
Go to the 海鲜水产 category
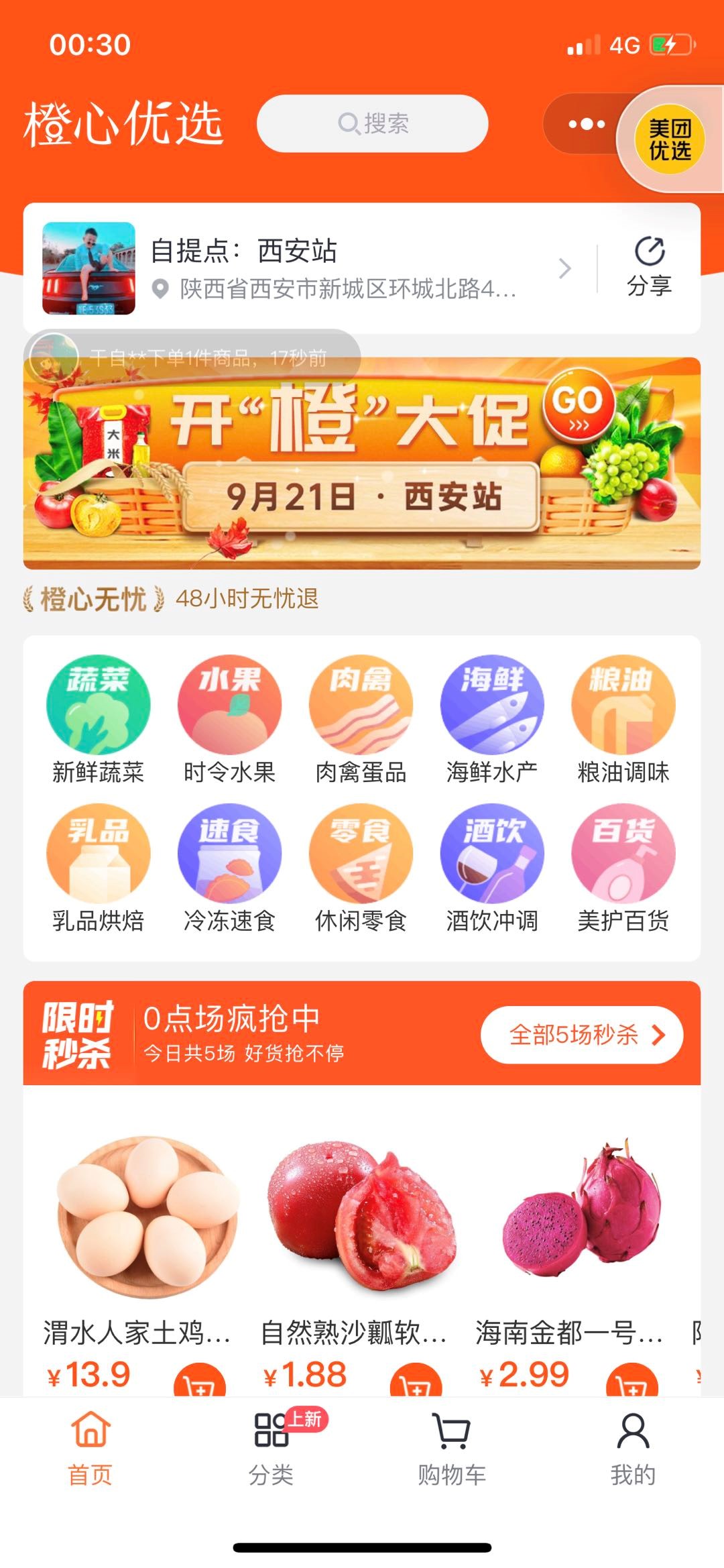(491, 719)
